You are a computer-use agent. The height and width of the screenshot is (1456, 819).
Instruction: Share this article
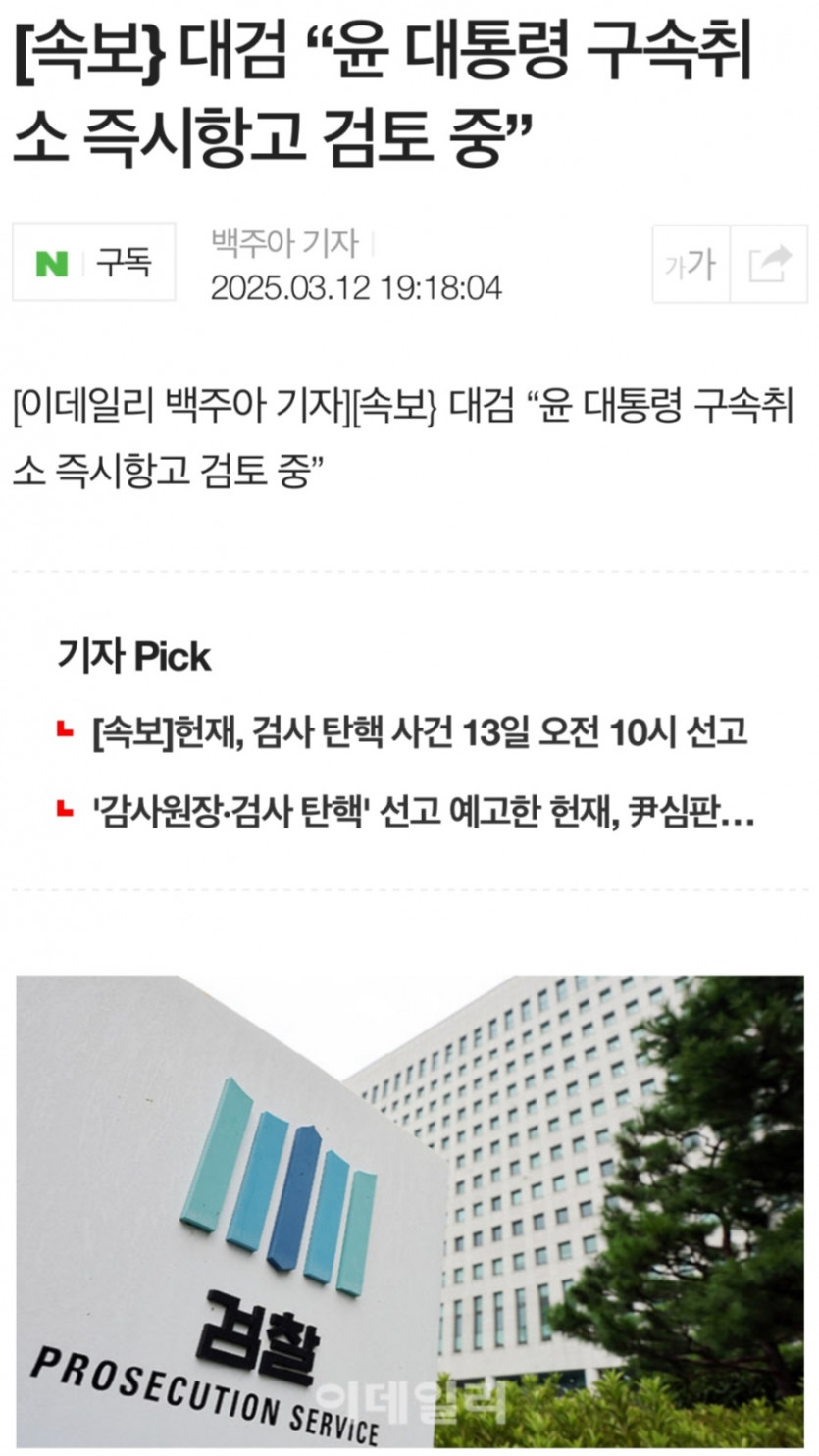[769, 263]
